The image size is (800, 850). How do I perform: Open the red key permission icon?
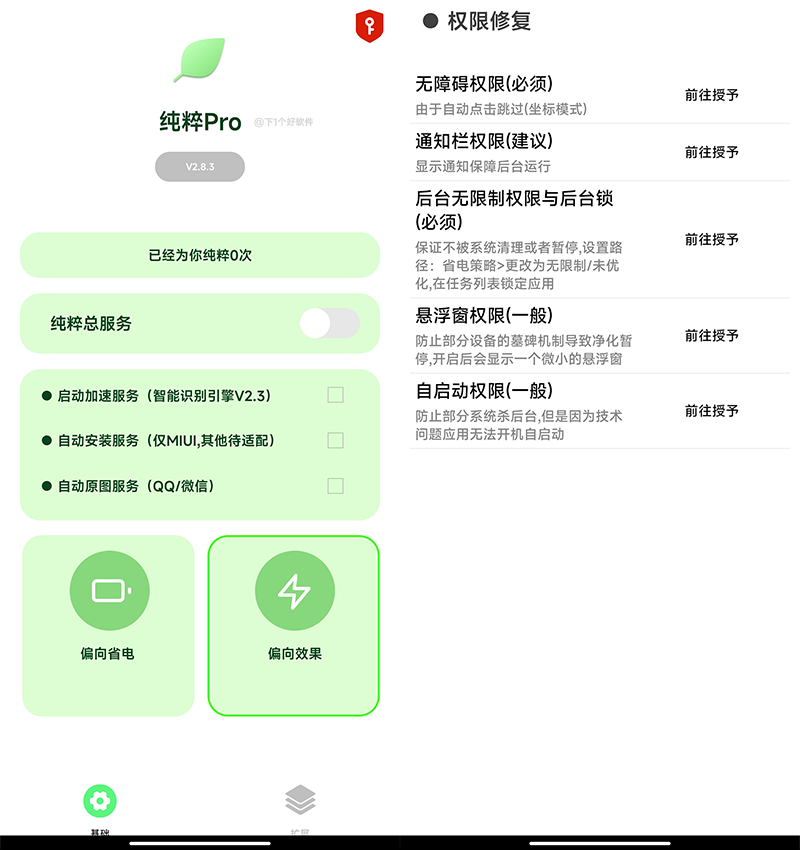(370, 26)
